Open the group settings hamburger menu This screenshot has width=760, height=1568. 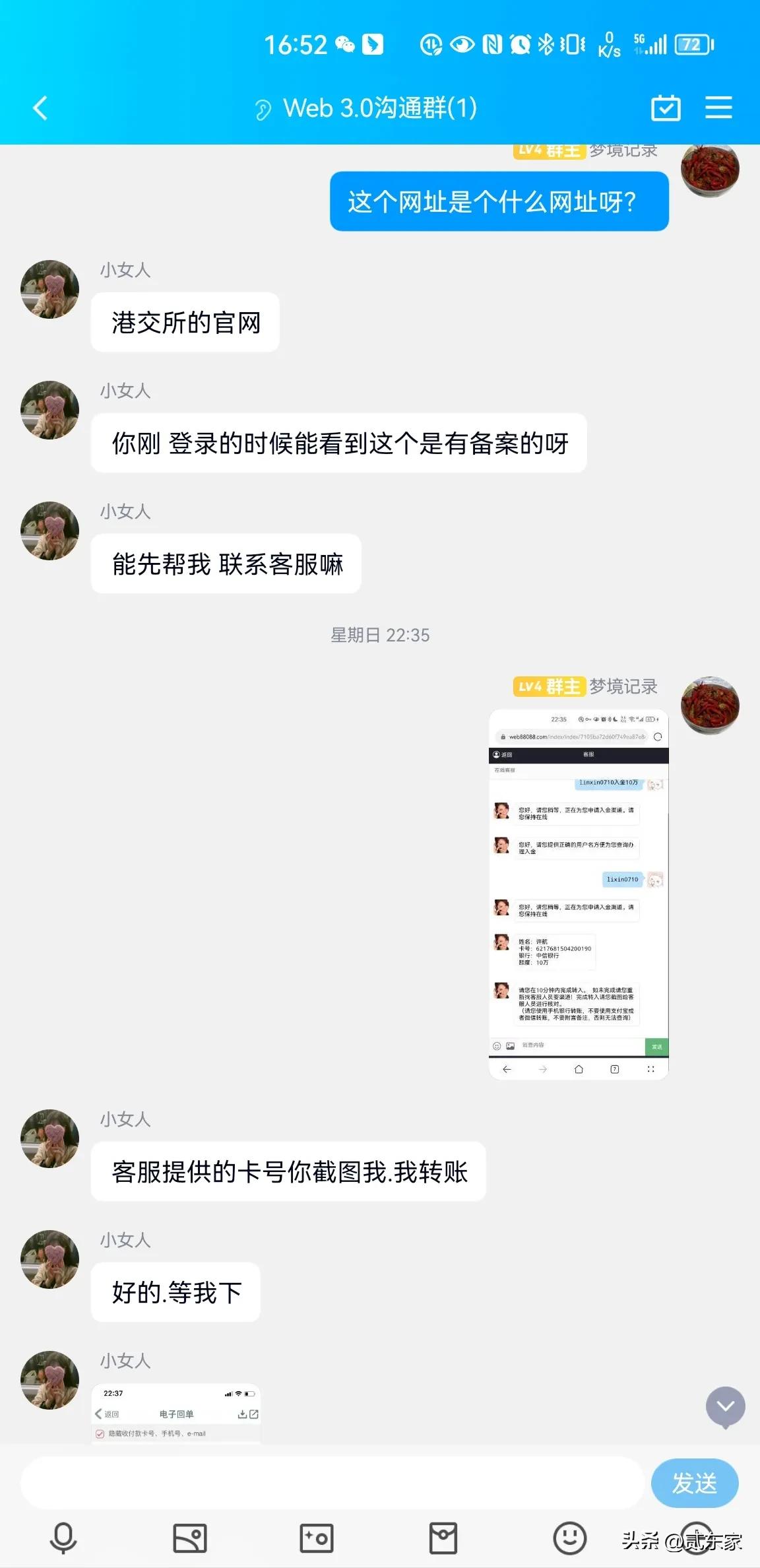(x=719, y=108)
